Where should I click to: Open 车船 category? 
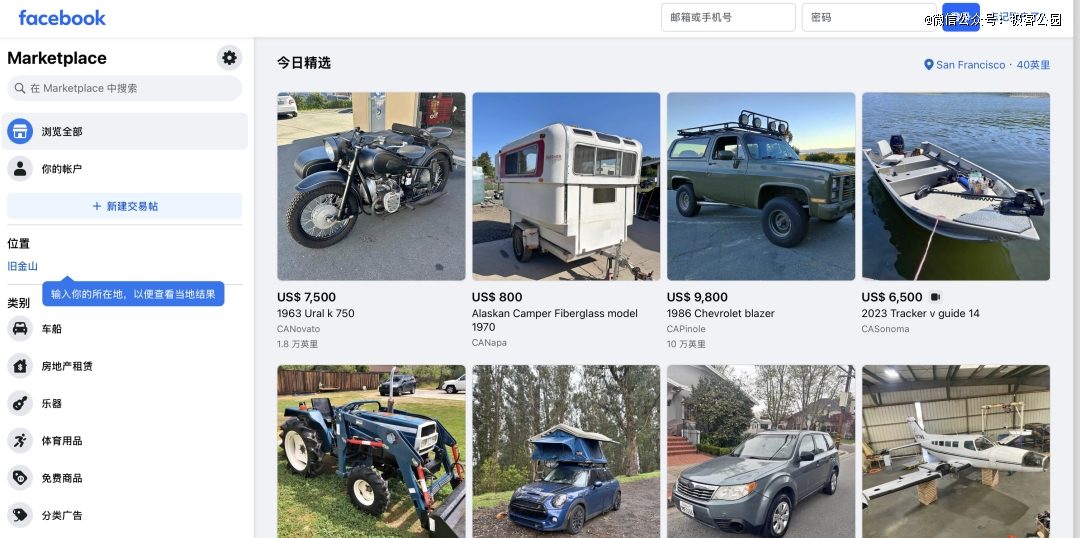click(50, 329)
